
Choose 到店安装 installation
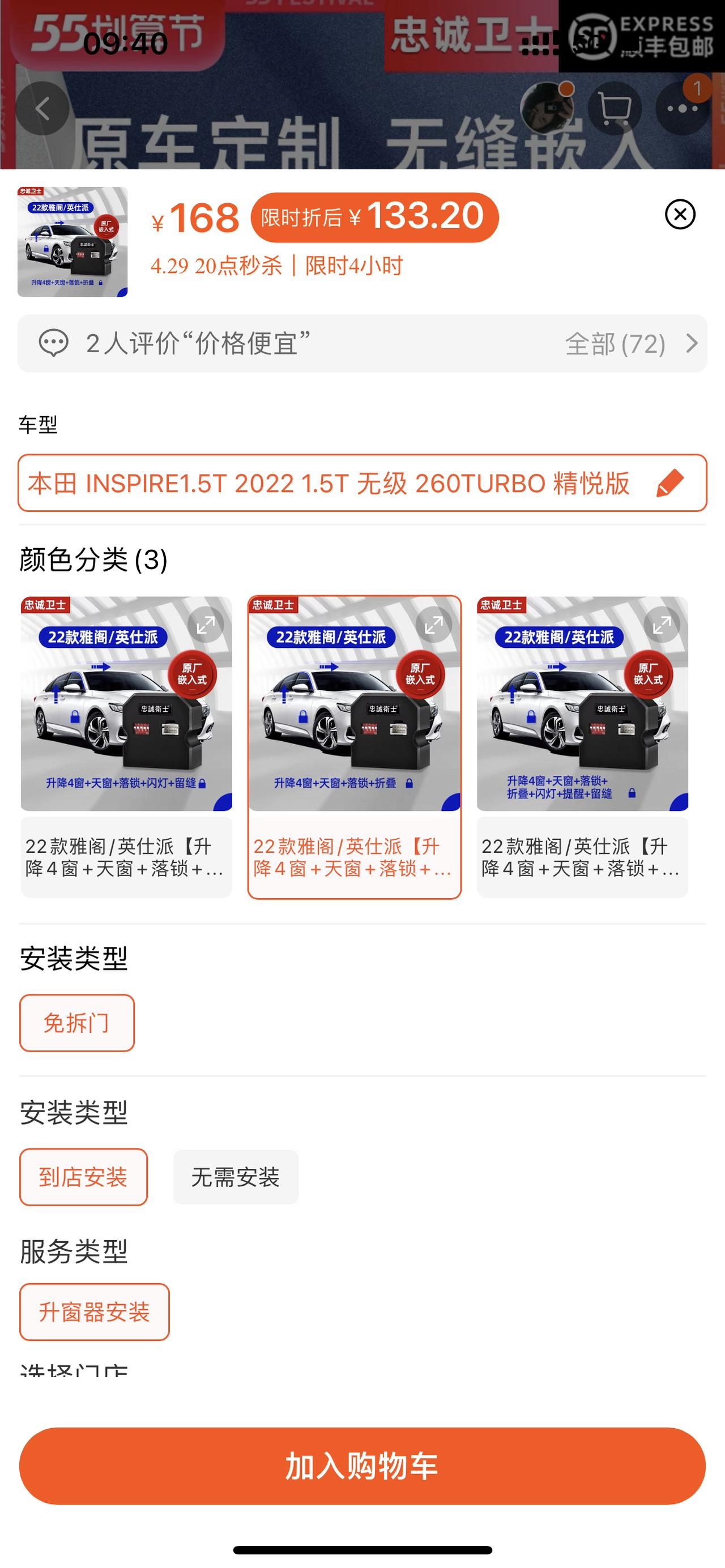pos(83,1177)
